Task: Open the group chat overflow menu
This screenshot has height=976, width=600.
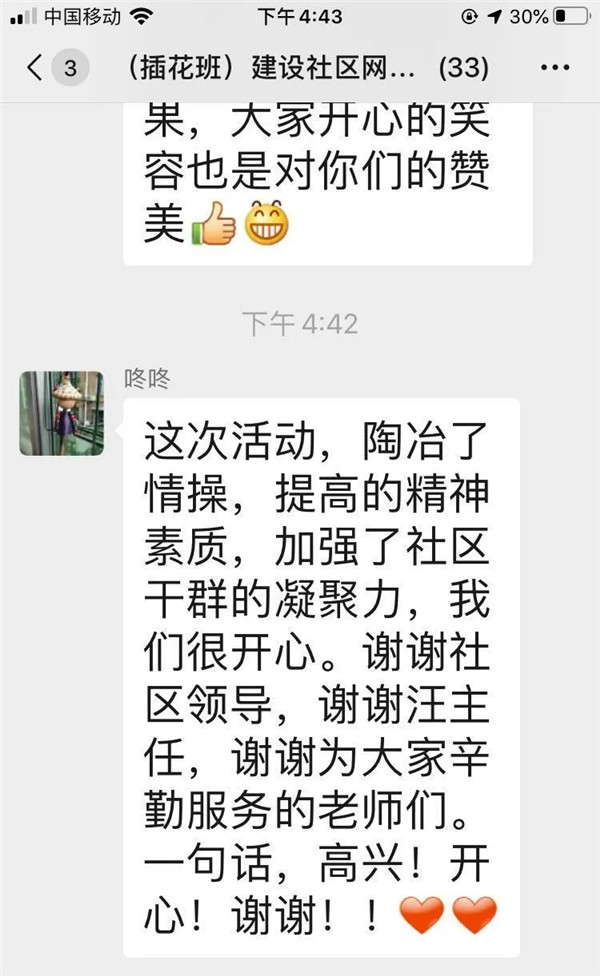Action: pos(554,69)
